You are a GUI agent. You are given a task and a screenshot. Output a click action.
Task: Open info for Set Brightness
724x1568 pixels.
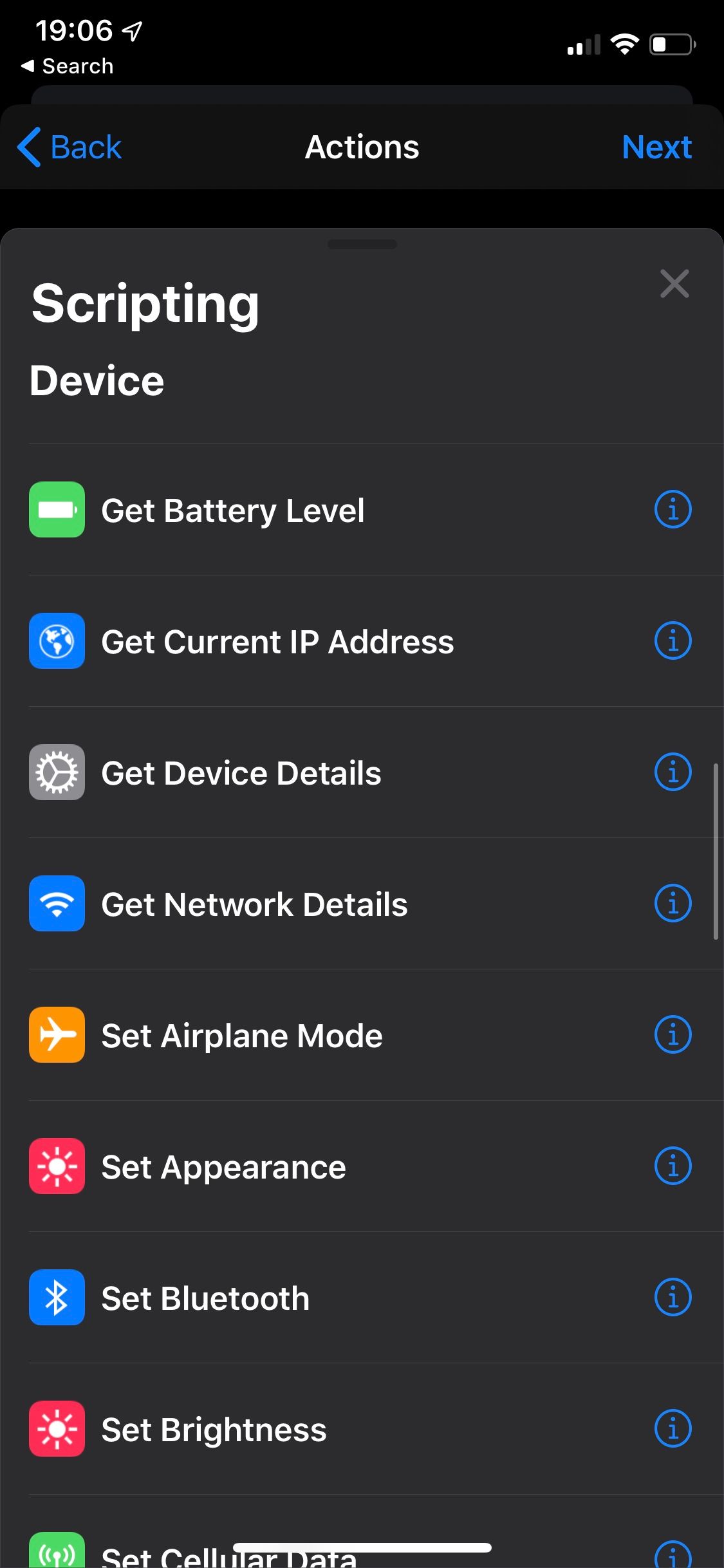click(x=673, y=1429)
